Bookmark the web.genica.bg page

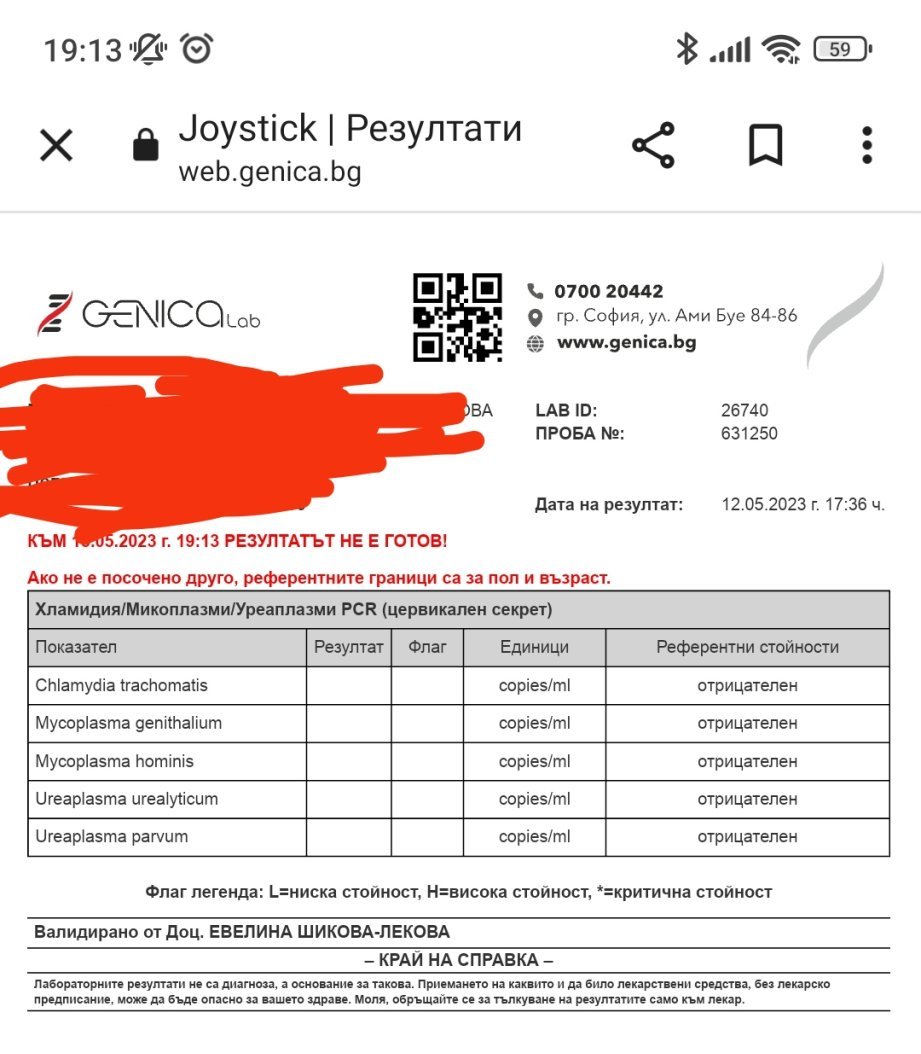(765, 145)
